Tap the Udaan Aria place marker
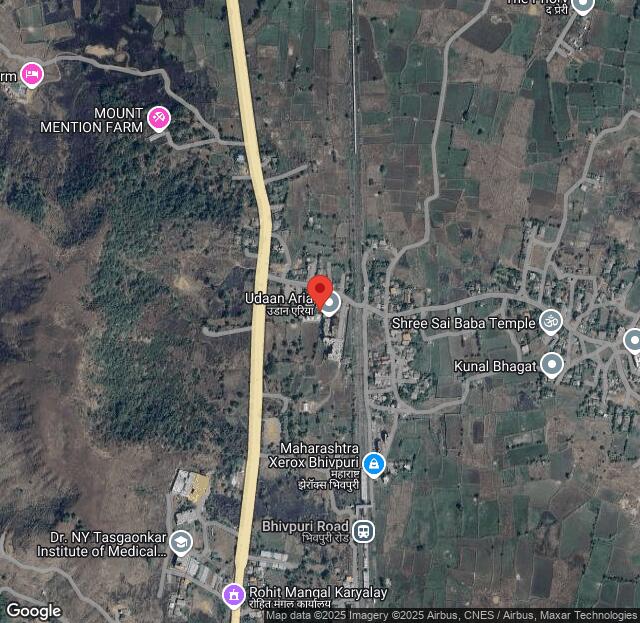Image resolution: width=640 pixels, height=623 pixels. (331, 302)
